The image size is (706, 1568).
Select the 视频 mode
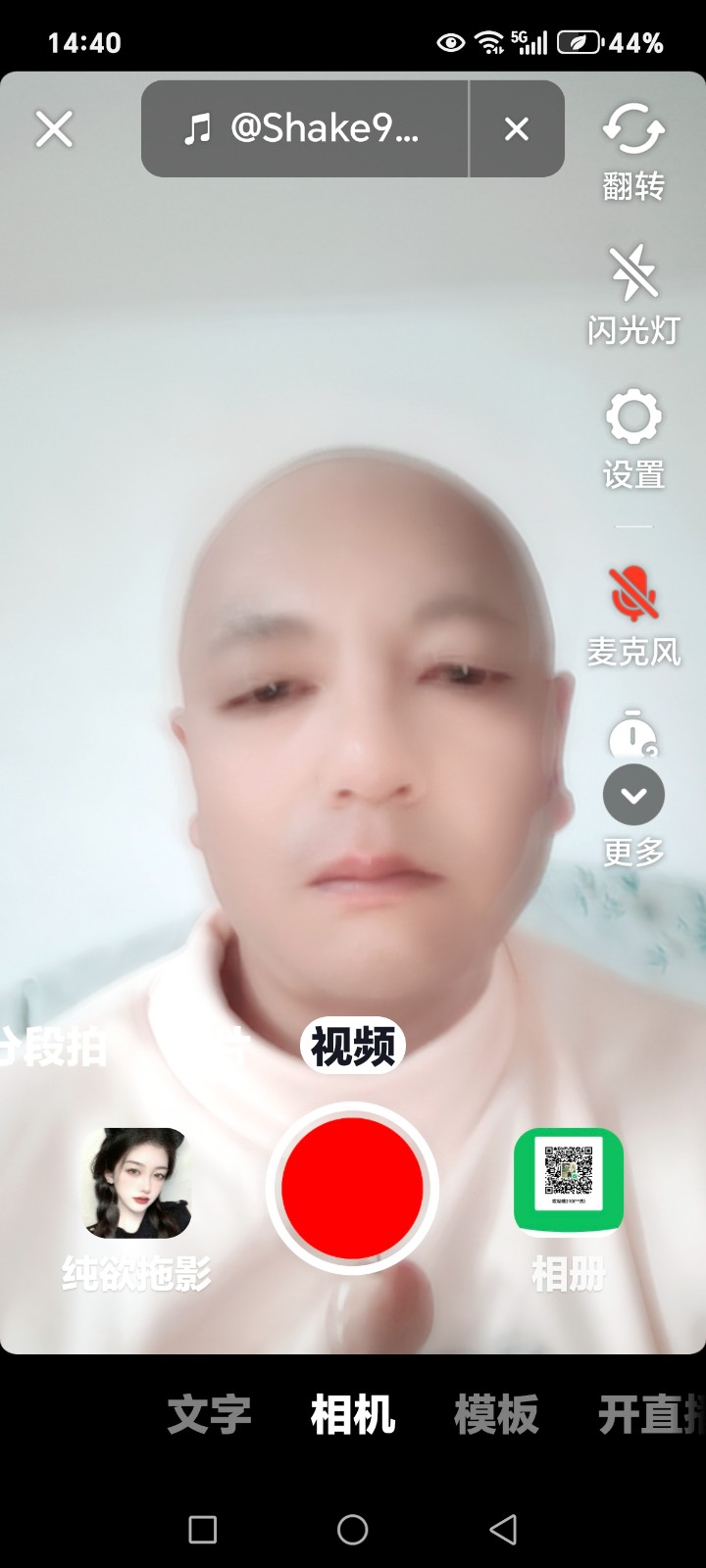point(353,1047)
